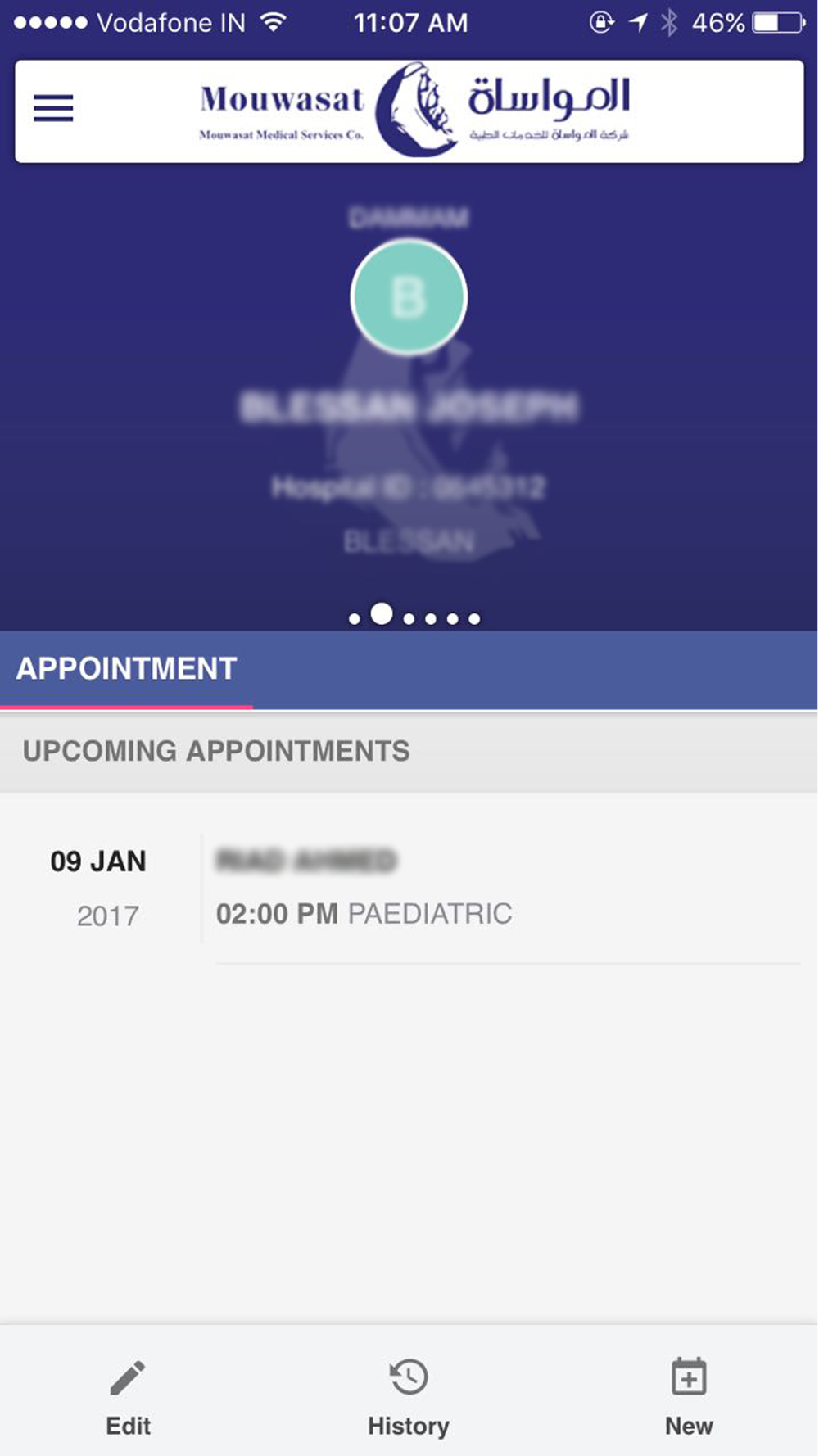Screen dimensions: 819x1456
Task: Switch to the Appointment tab
Action: [126, 669]
